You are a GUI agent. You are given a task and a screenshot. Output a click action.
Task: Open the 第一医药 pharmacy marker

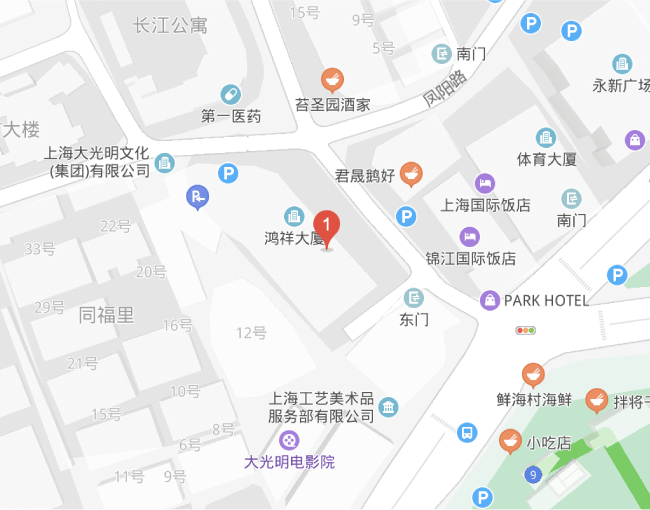point(231,94)
